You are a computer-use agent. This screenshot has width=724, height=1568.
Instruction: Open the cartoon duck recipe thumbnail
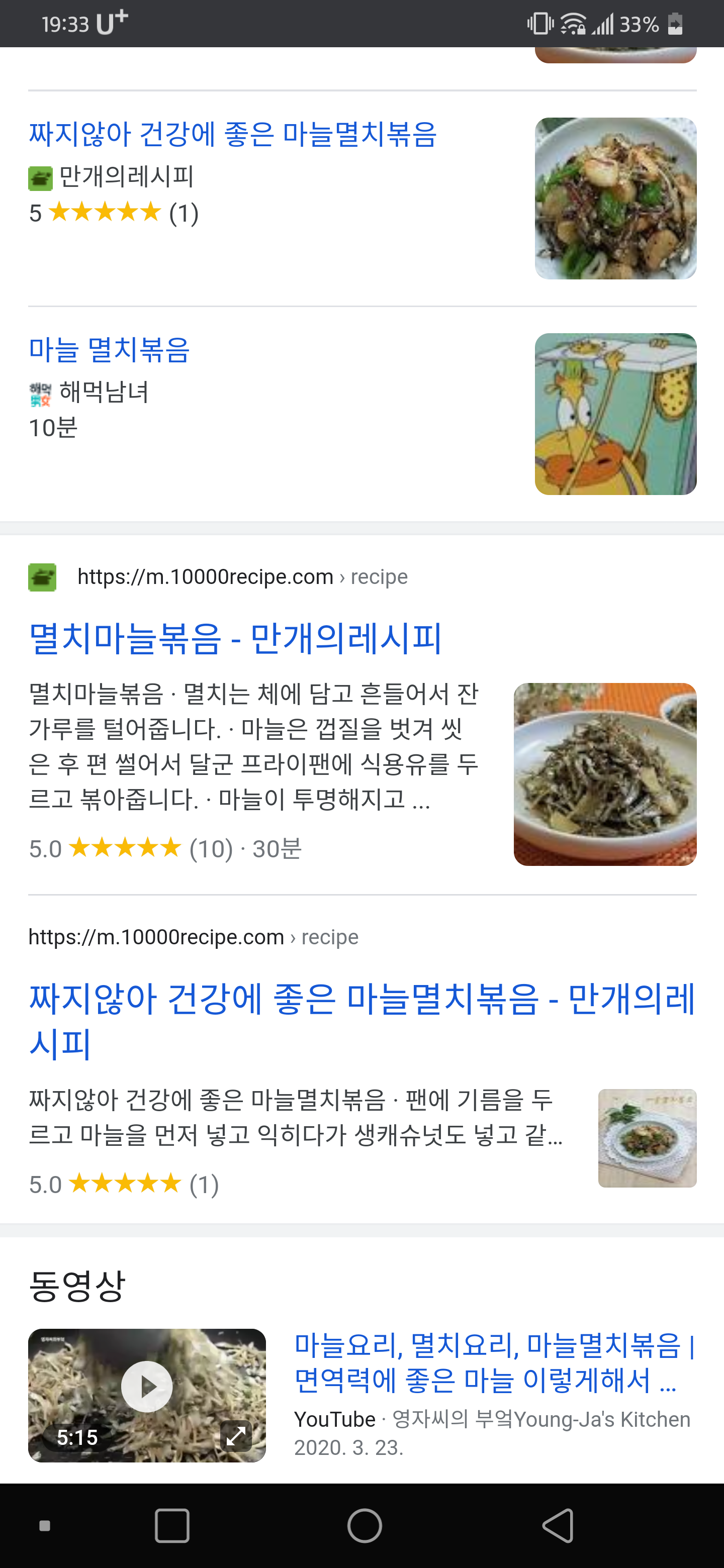tap(615, 414)
